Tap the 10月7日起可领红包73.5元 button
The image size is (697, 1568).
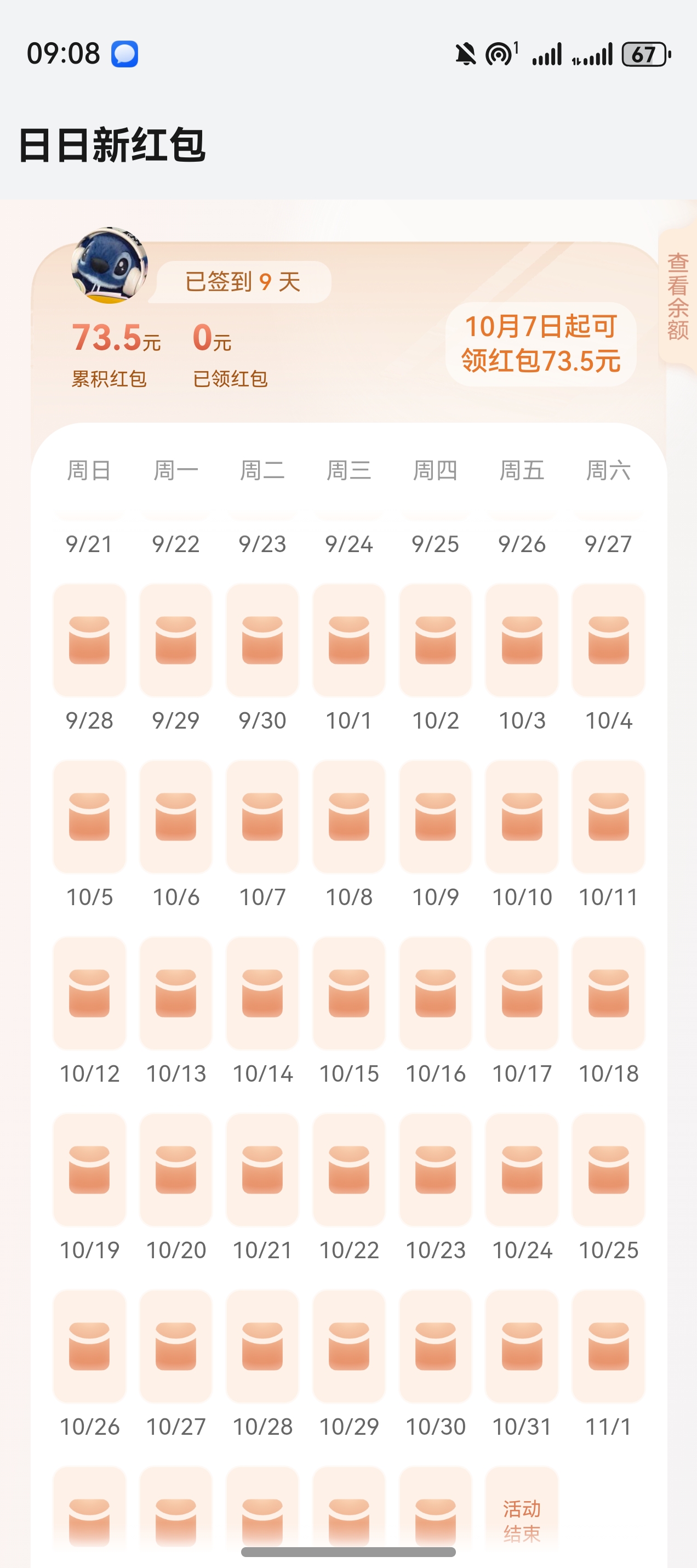[541, 344]
